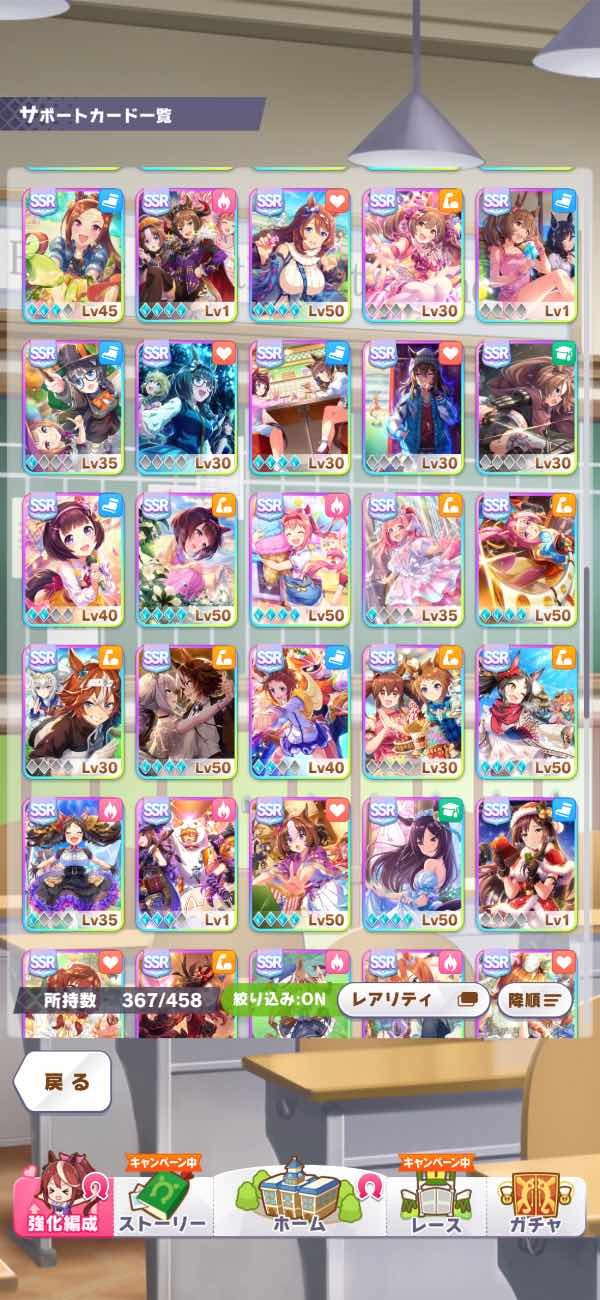Screen dimensions: 600x1300
Task: Select the Santa-outfit girl SSR card
Action: coord(527,864)
